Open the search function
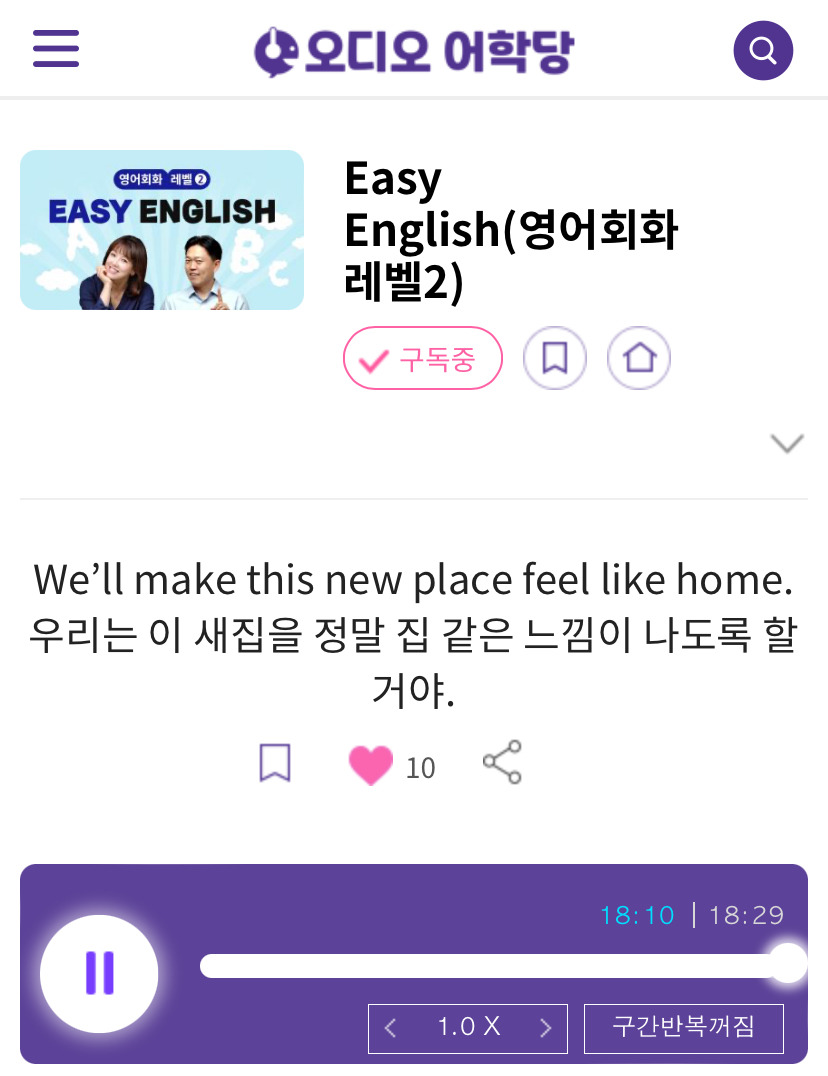Image resolution: width=828 pixels, height=1076 pixels. click(763, 49)
